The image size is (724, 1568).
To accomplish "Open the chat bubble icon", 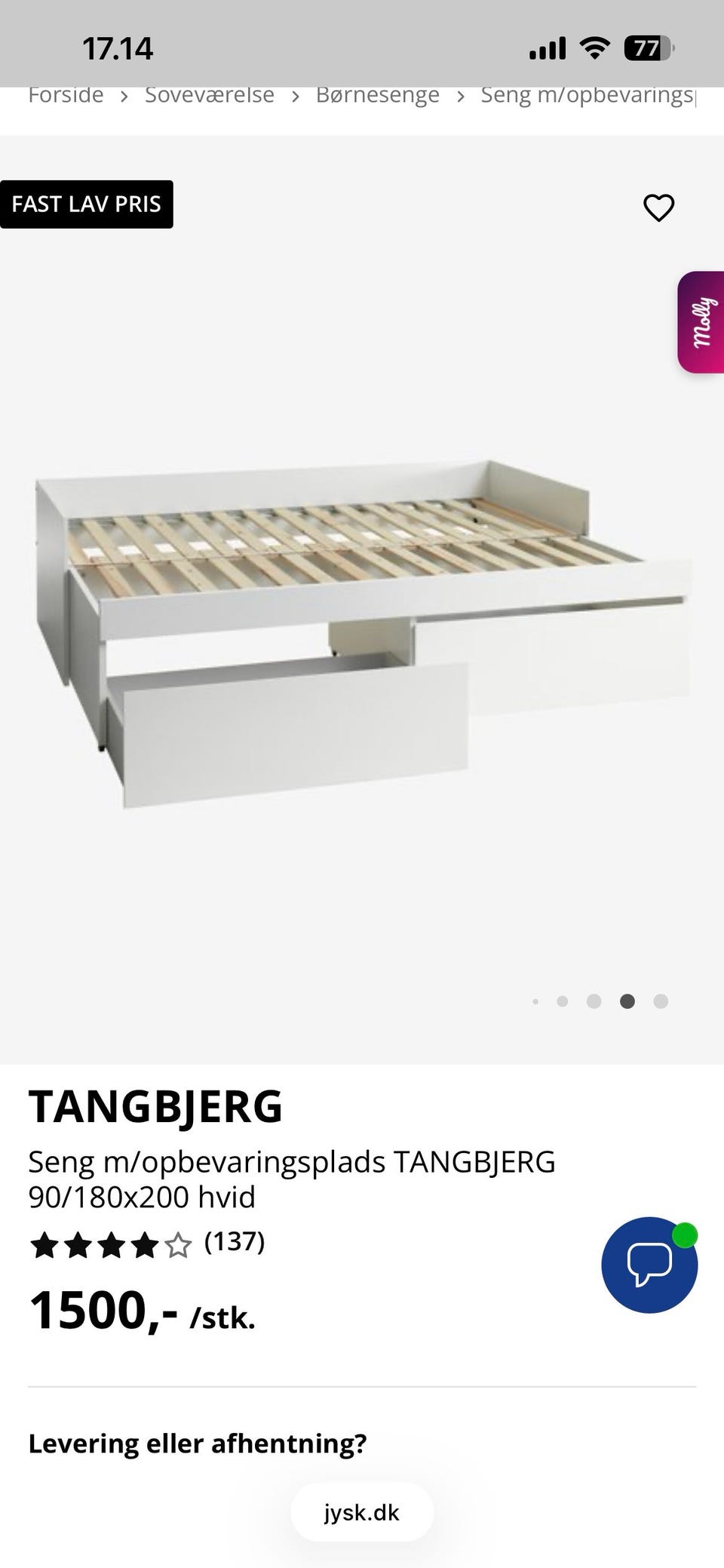I will [x=649, y=1265].
